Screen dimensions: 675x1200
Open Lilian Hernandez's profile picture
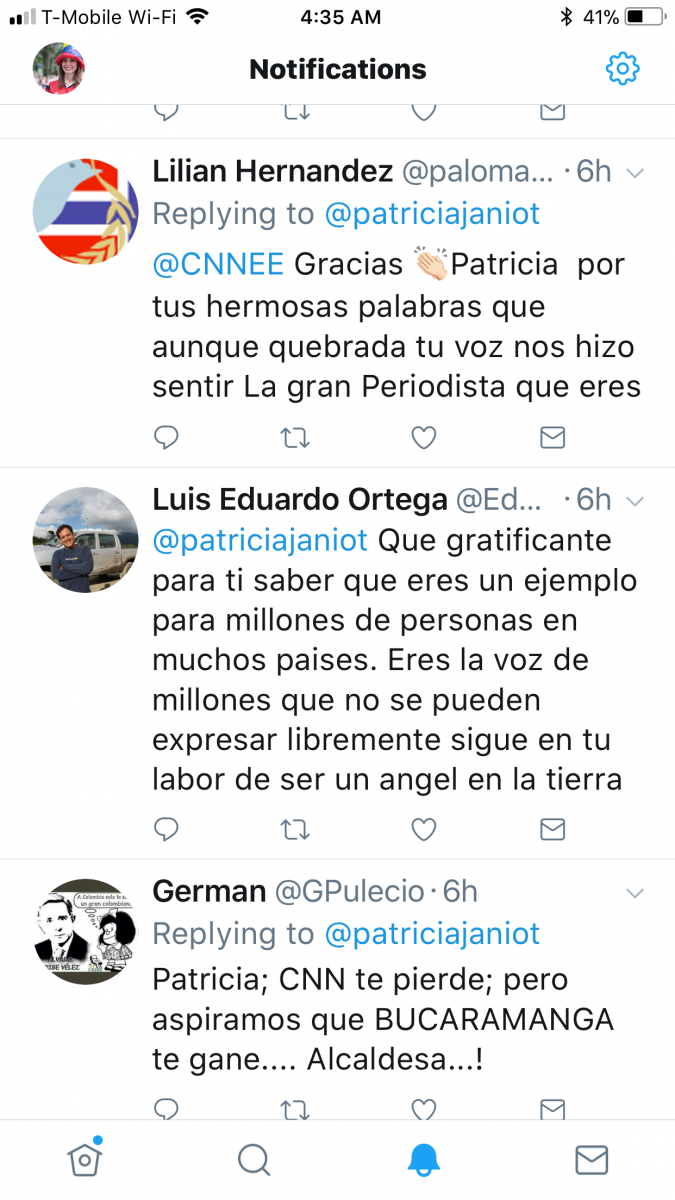[x=85, y=211]
